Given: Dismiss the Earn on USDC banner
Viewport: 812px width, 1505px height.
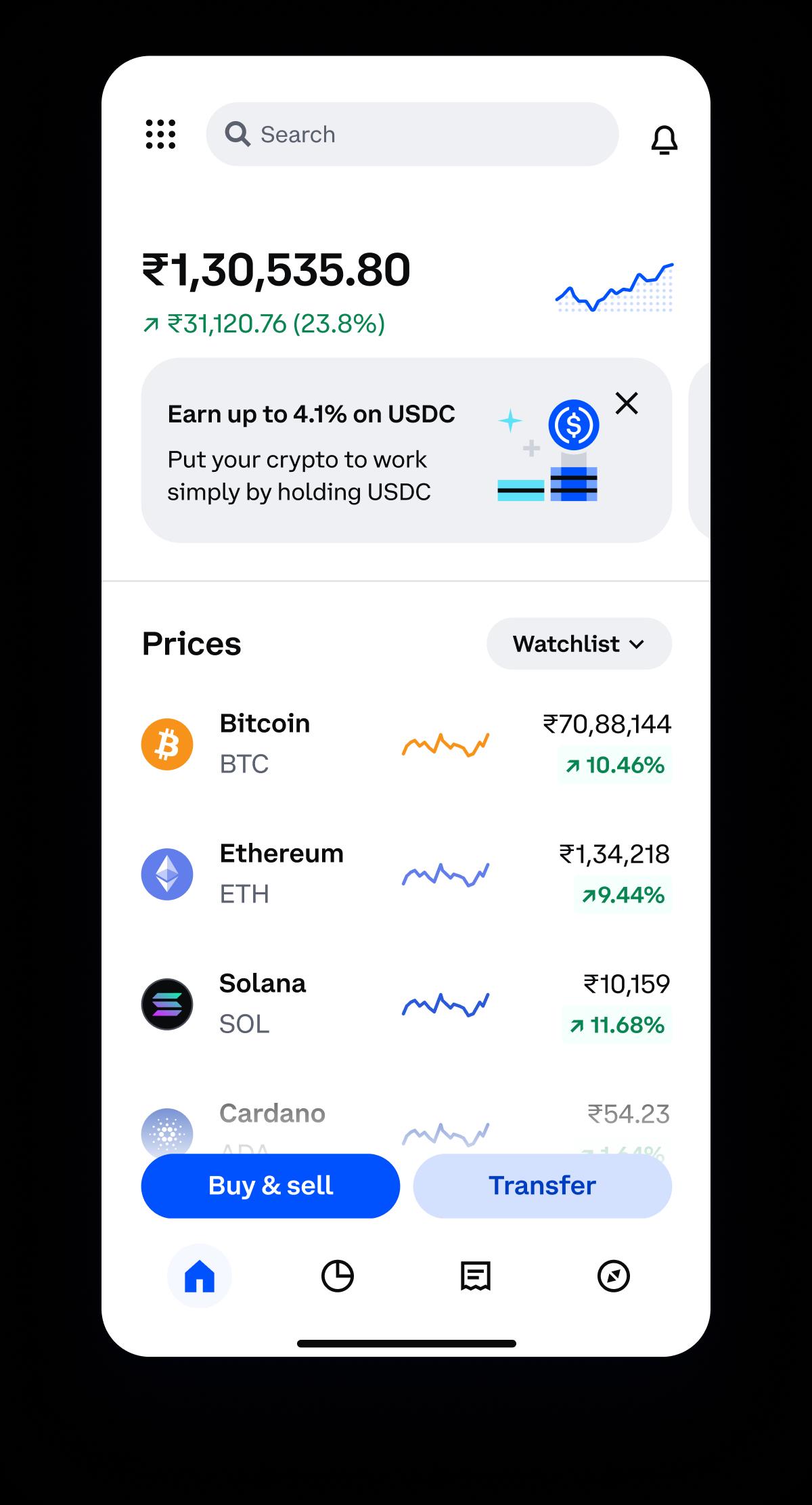Looking at the screenshot, I should [627, 403].
